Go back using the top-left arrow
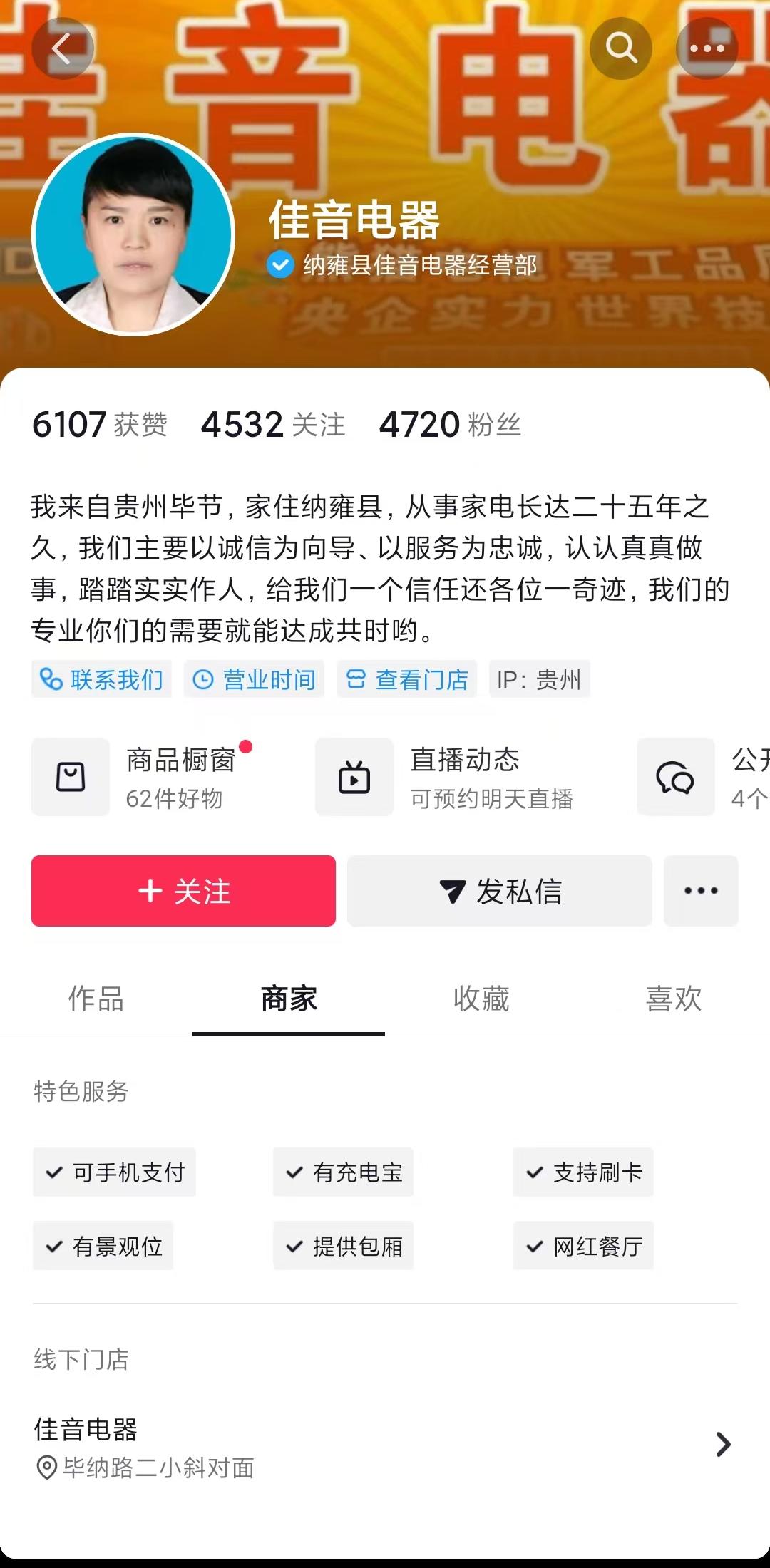Image resolution: width=770 pixels, height=1568 pixels. tap(62, 49)
